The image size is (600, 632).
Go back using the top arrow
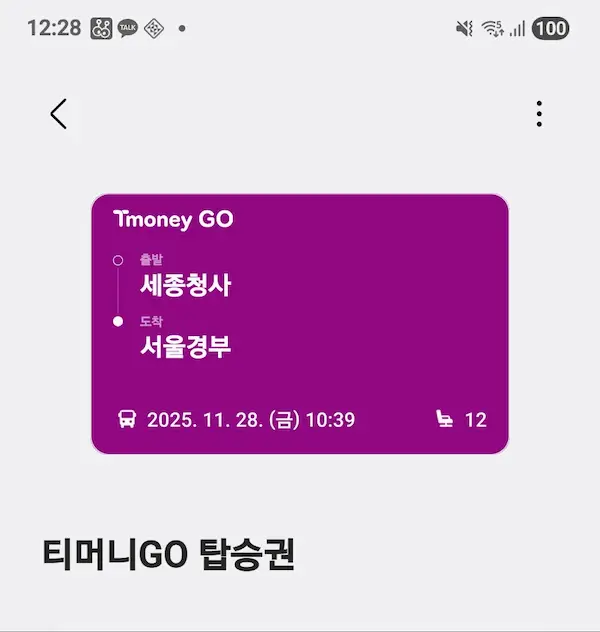[59, 114]
